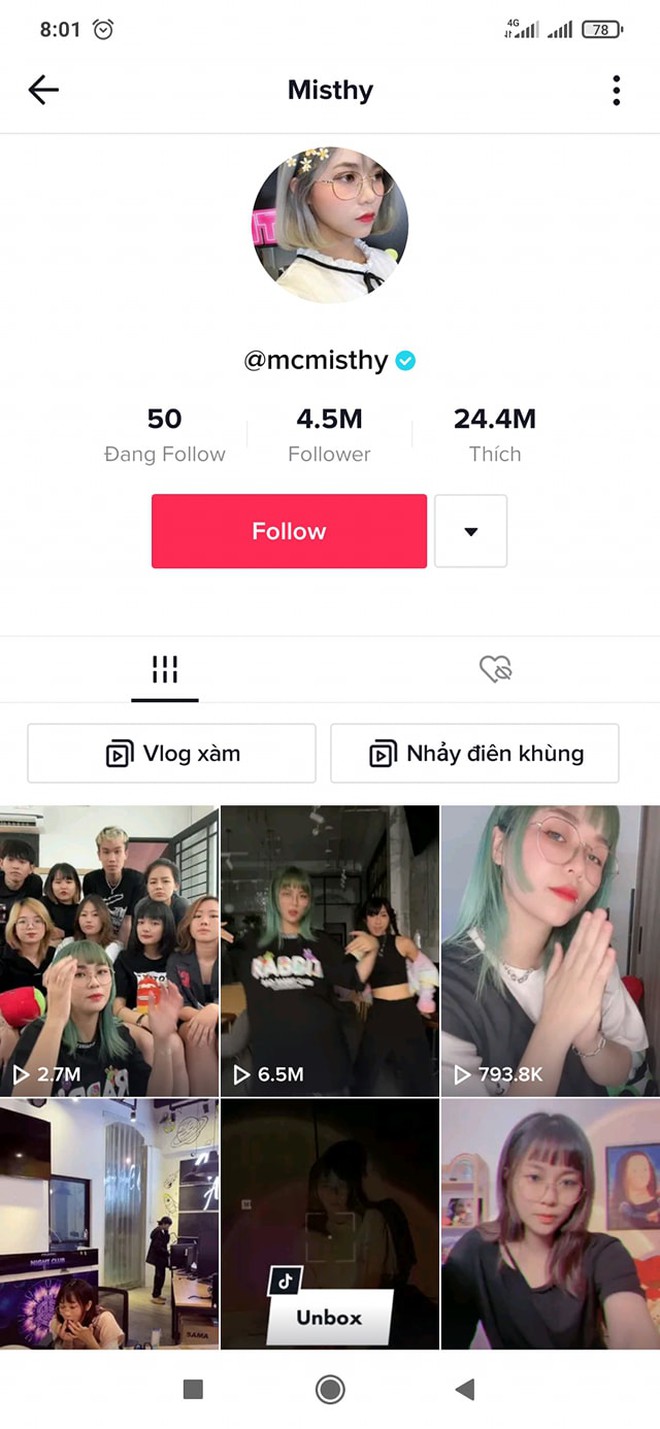Open recent apps with square button

193,1389
